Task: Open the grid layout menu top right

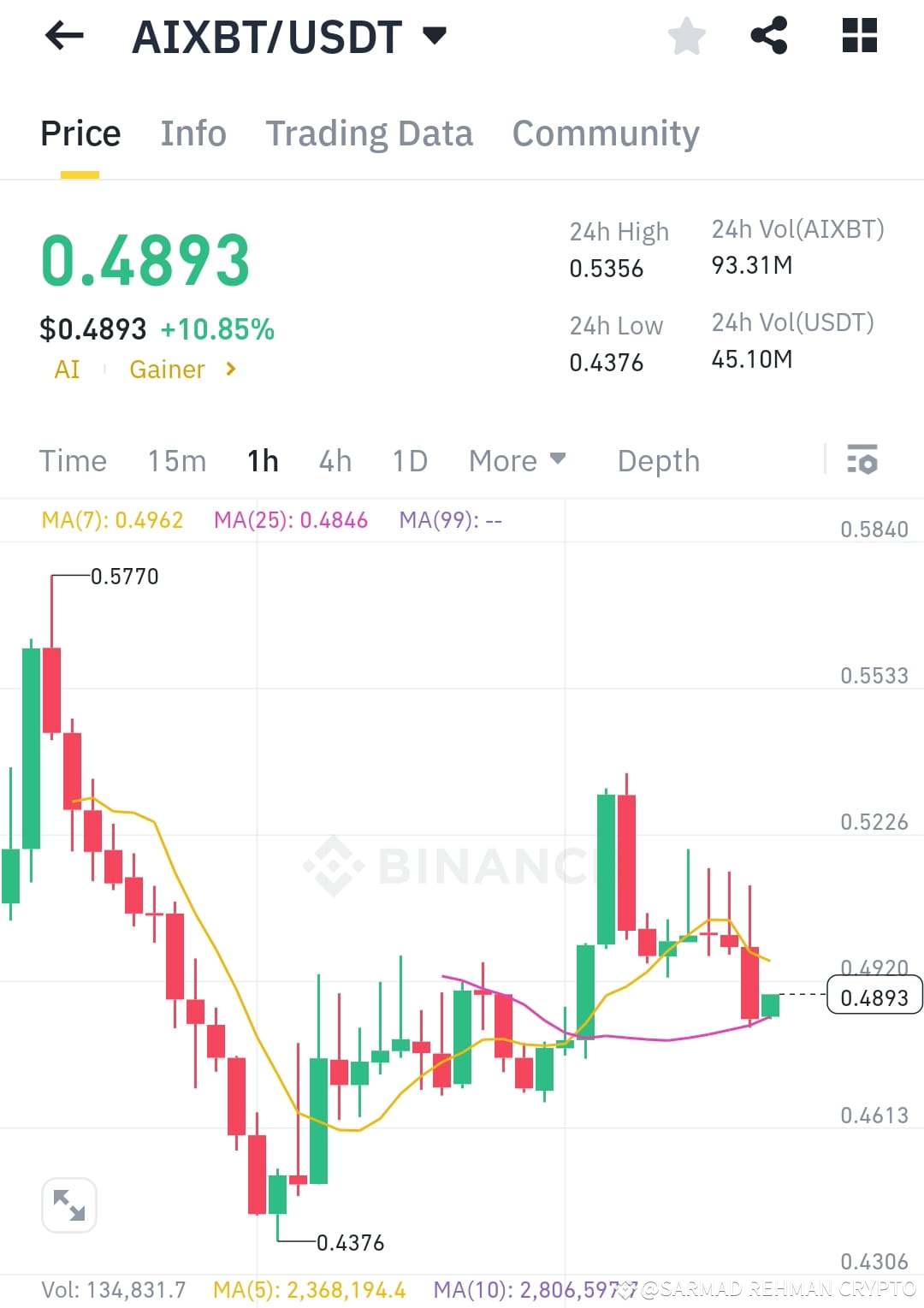Action: 857,36
